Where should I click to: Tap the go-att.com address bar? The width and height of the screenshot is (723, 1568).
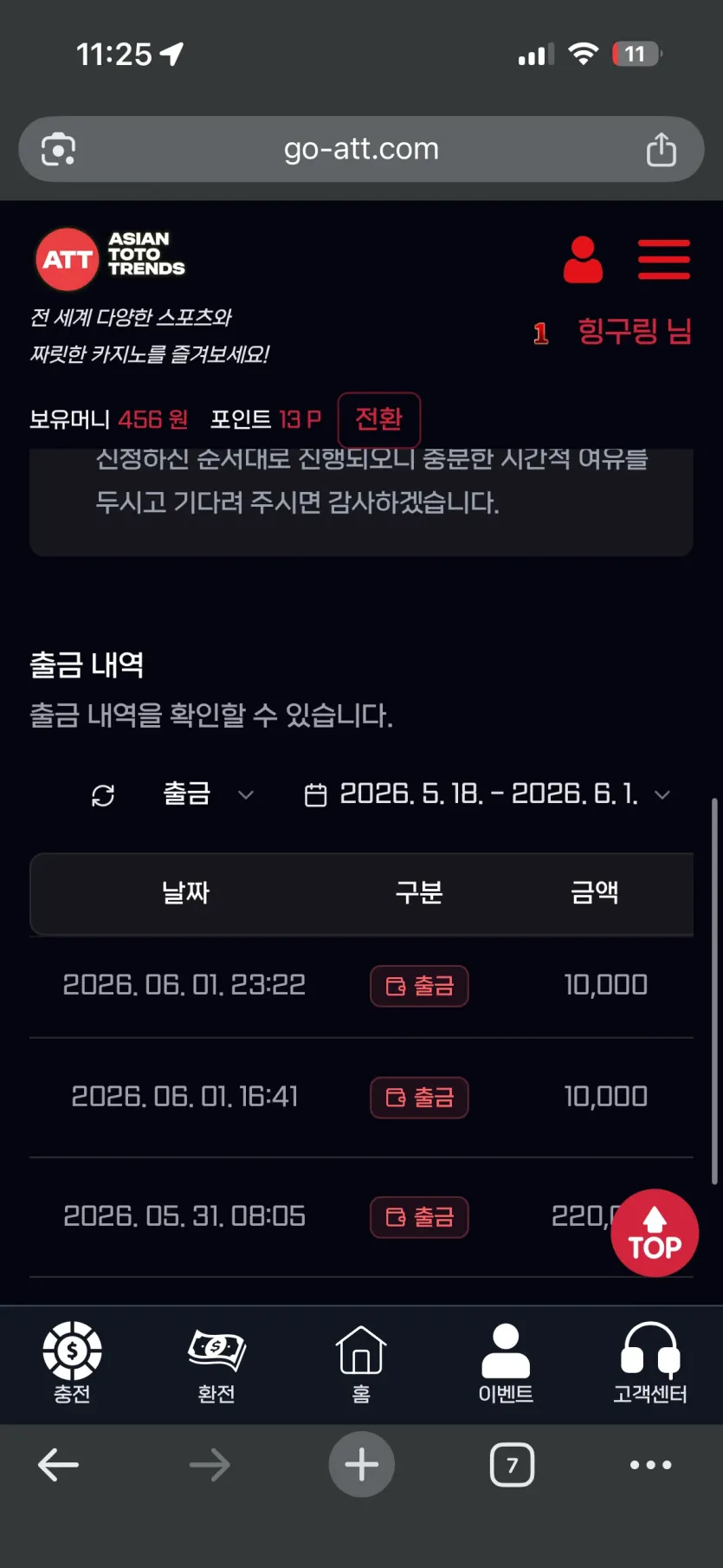(361, 149)
